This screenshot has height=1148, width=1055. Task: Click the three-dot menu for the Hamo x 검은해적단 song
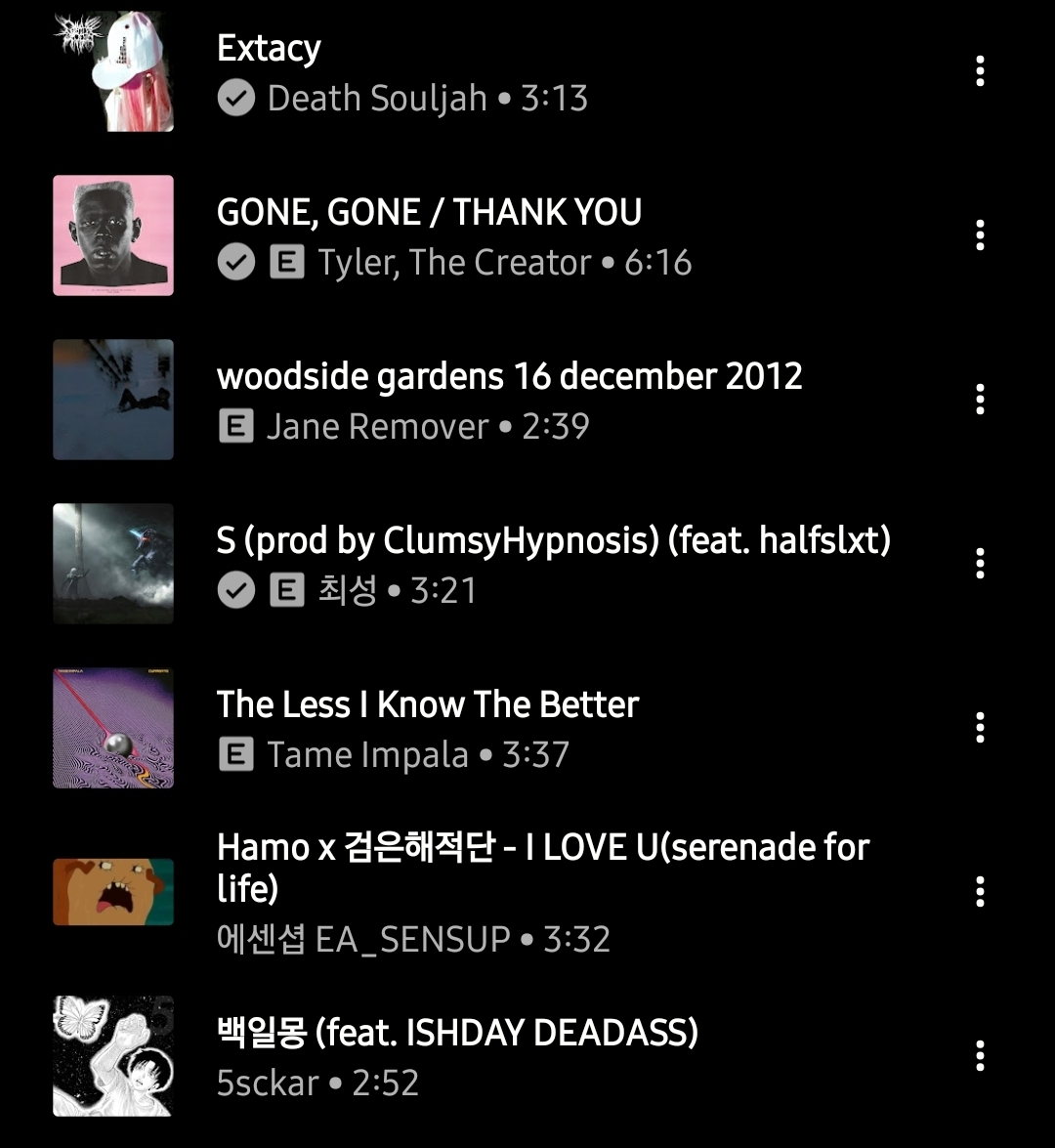pos(980,891)
